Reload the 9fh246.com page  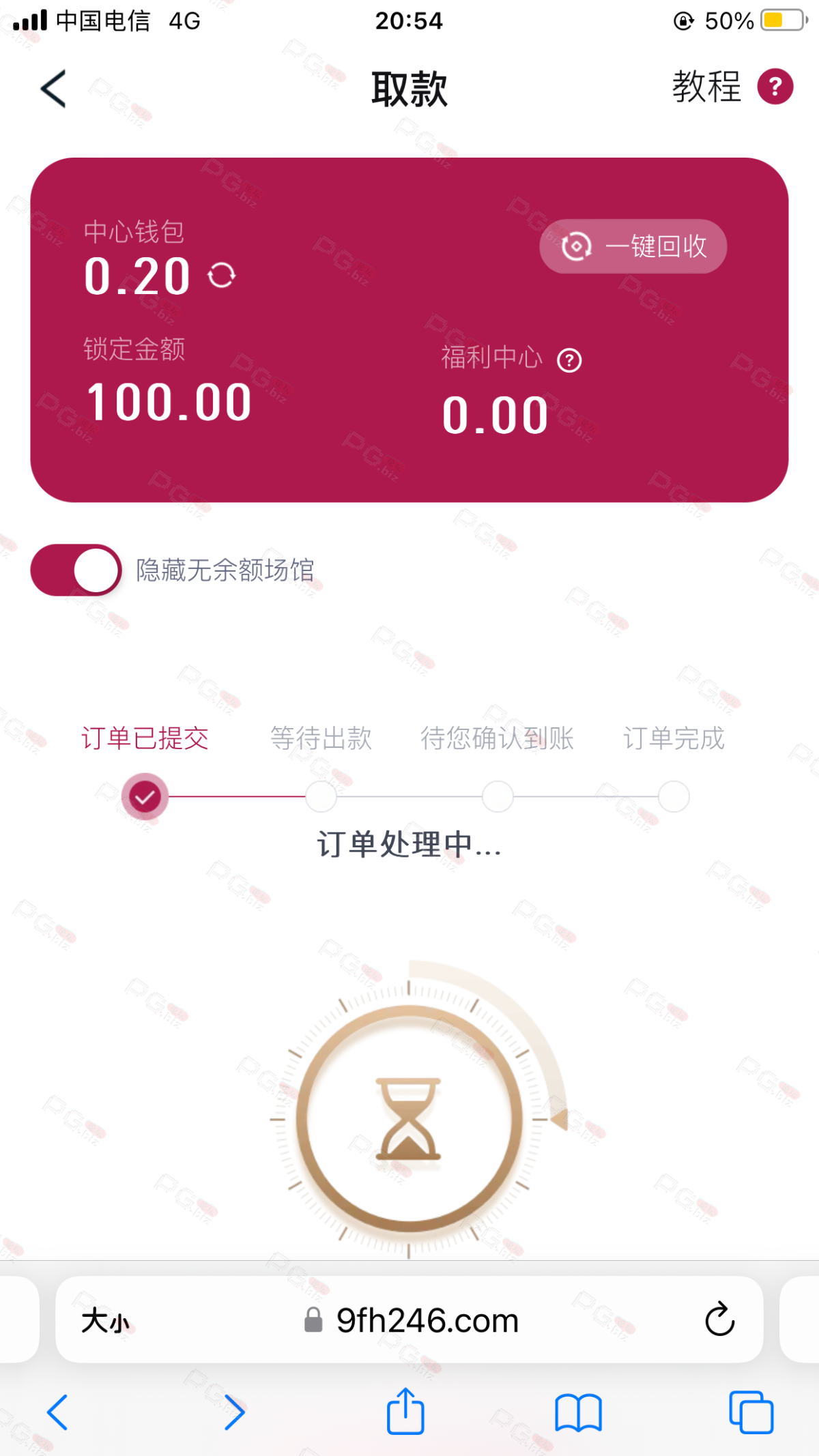pyautogui.click(x=719, y=1319)
